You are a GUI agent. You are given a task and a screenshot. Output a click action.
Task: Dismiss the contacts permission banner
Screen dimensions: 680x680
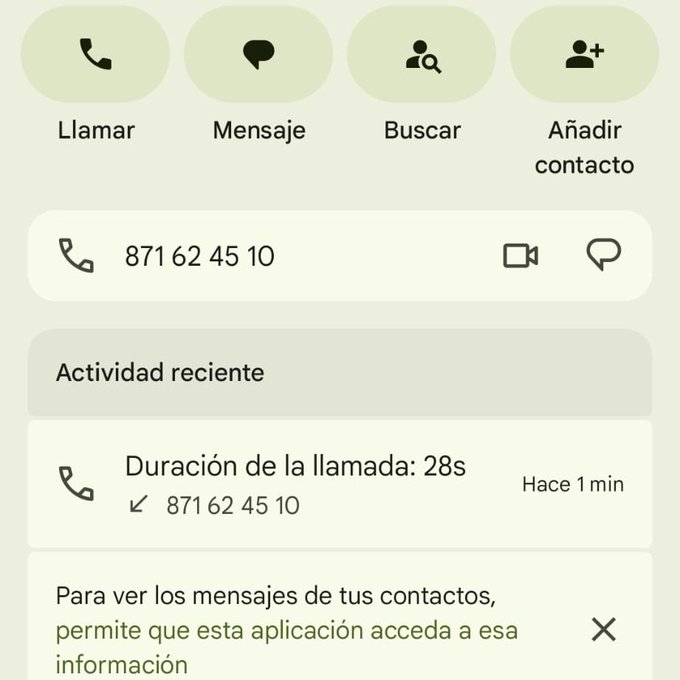(603, 629)
